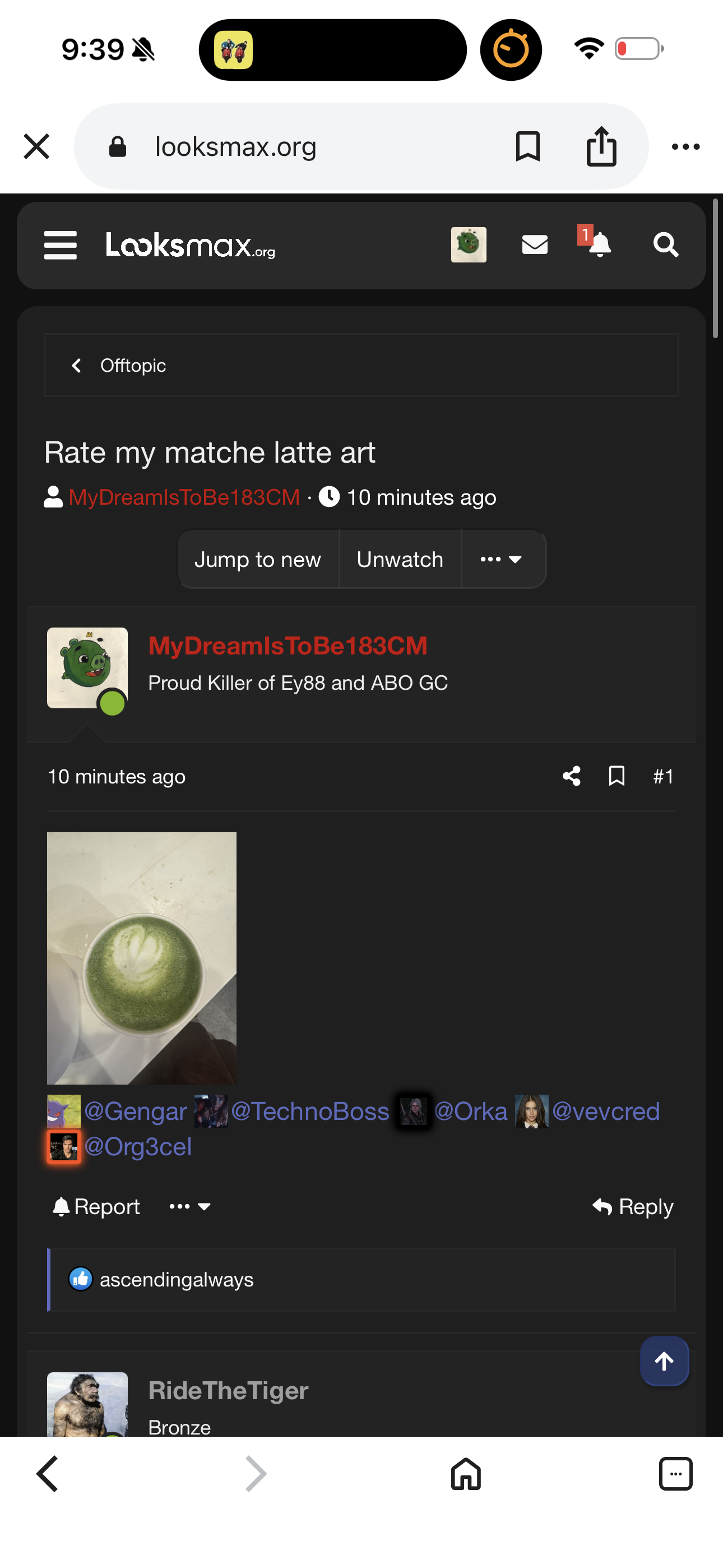Share post #1
Viewport: 723px width, 1568px height.
point(572,776)
